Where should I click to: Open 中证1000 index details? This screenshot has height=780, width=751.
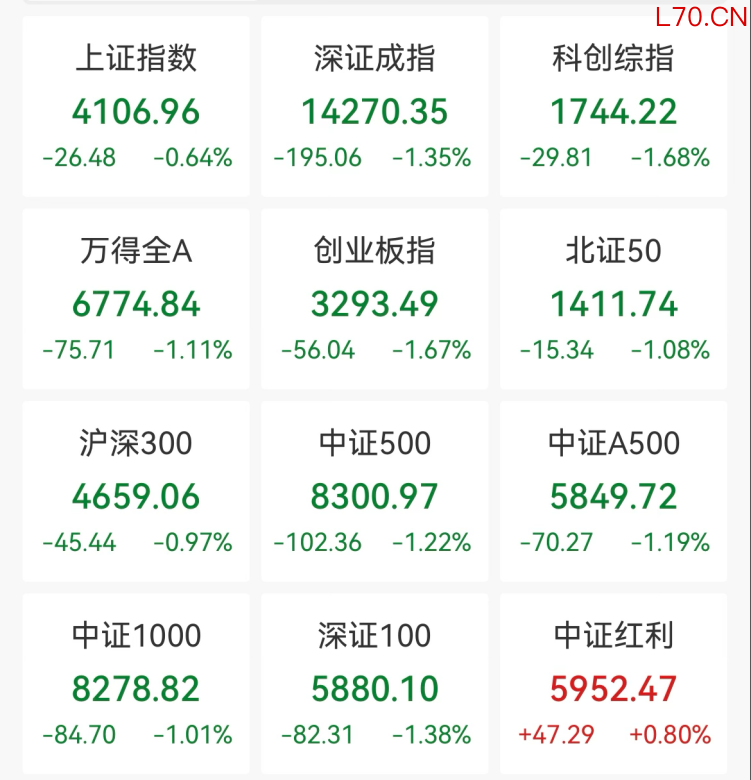click(136, 684)
